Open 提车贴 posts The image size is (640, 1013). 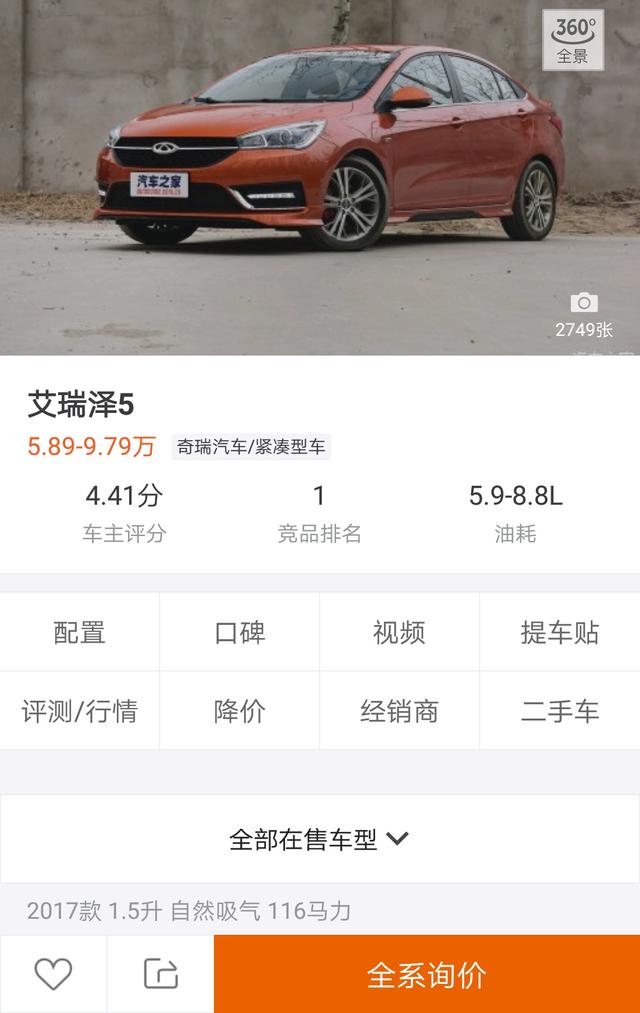tap(560, 632)
